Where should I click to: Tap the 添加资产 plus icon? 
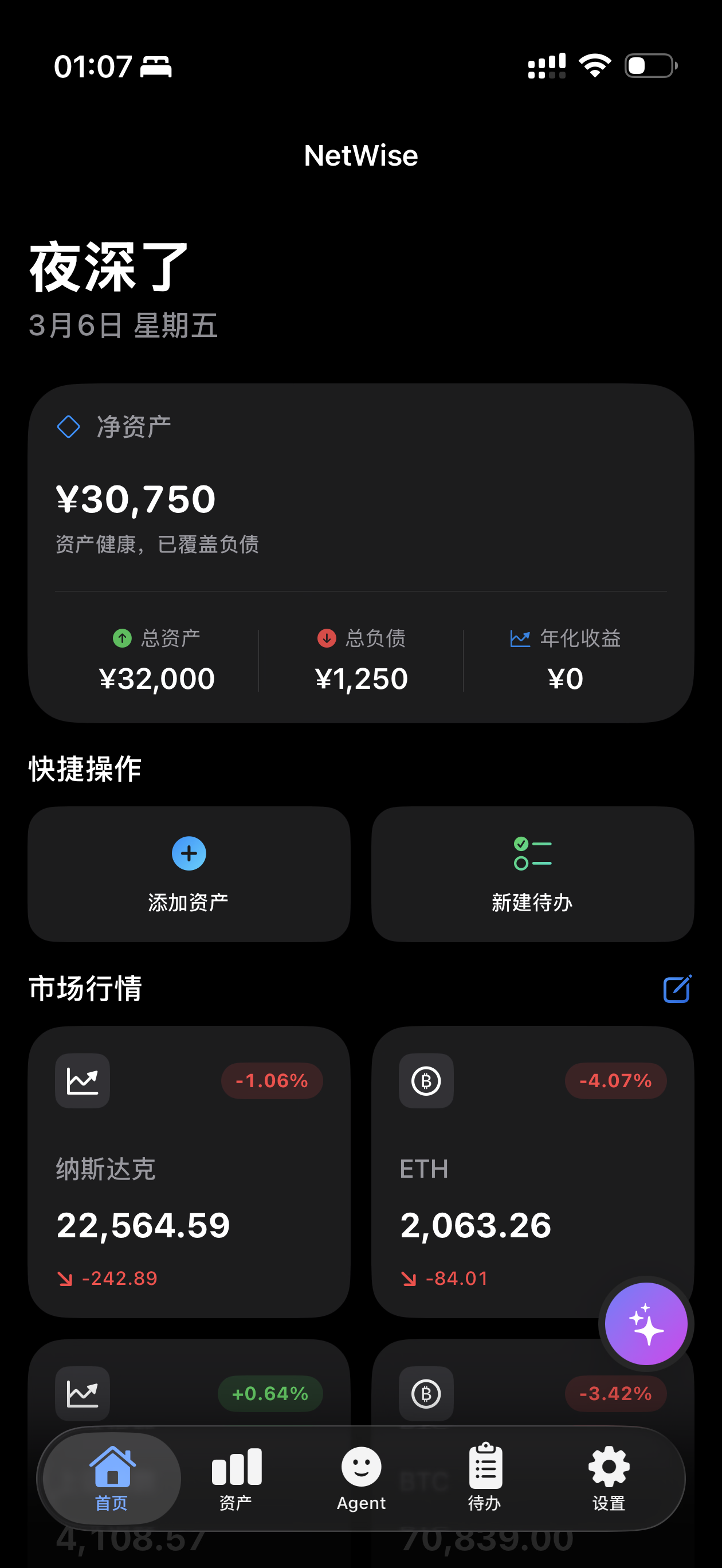click(189, 854)
